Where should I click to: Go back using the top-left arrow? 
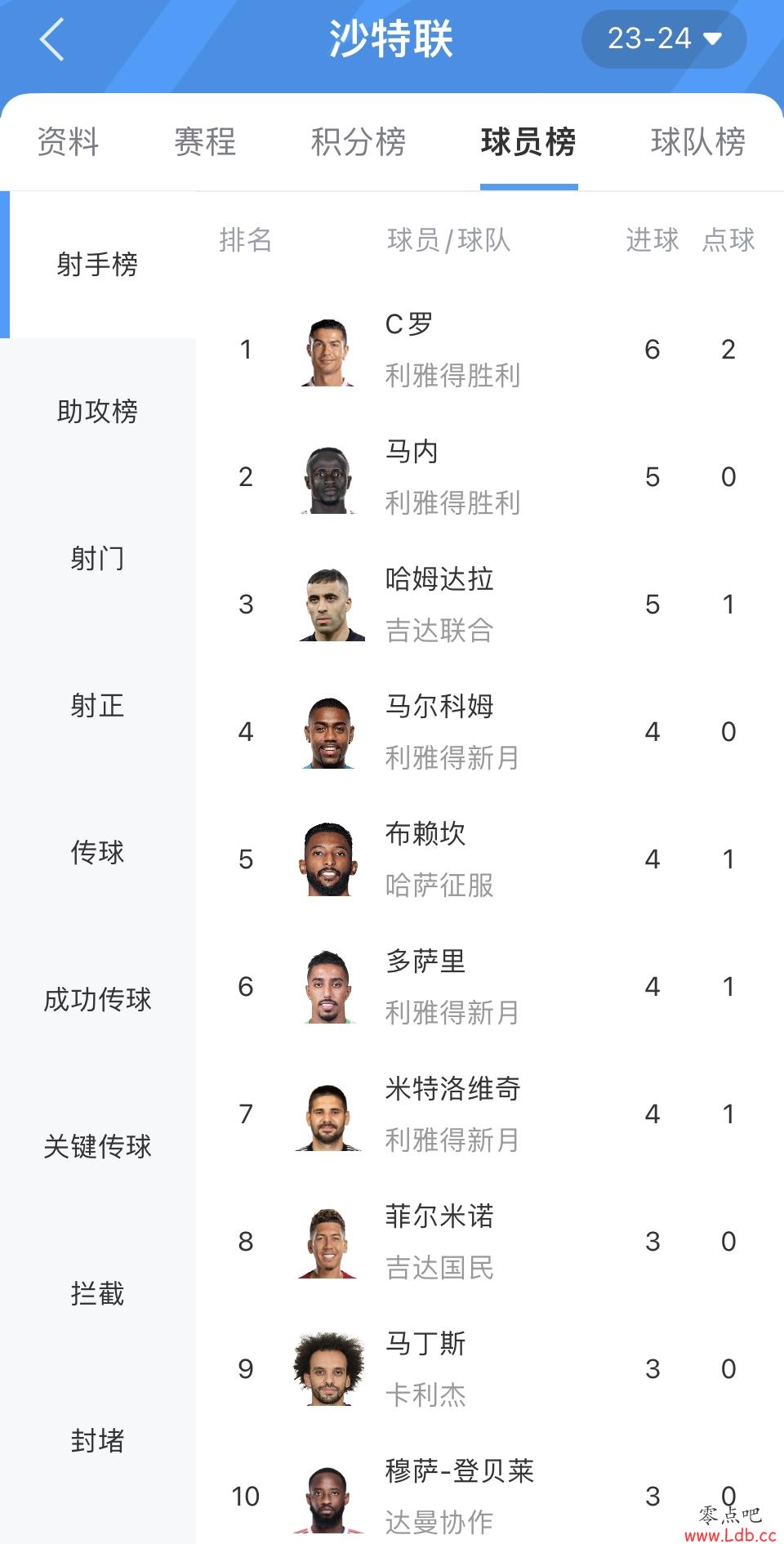pyautogui.click(x=52, y=39)
